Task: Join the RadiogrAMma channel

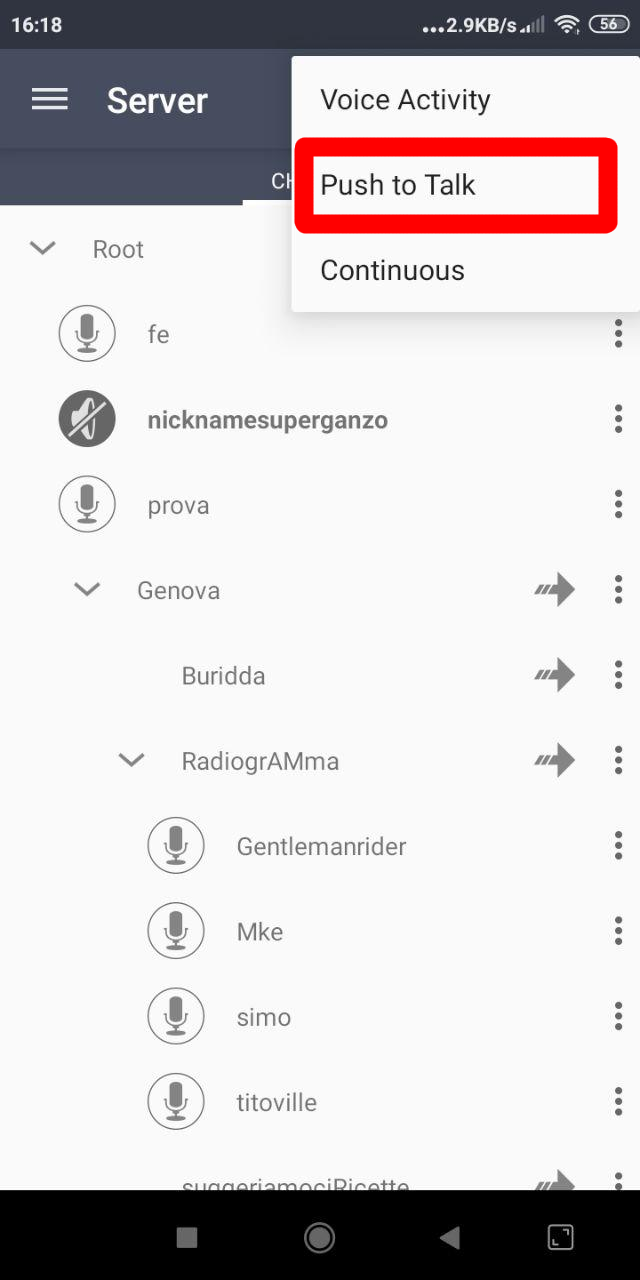Action: (x=554, y=761)
